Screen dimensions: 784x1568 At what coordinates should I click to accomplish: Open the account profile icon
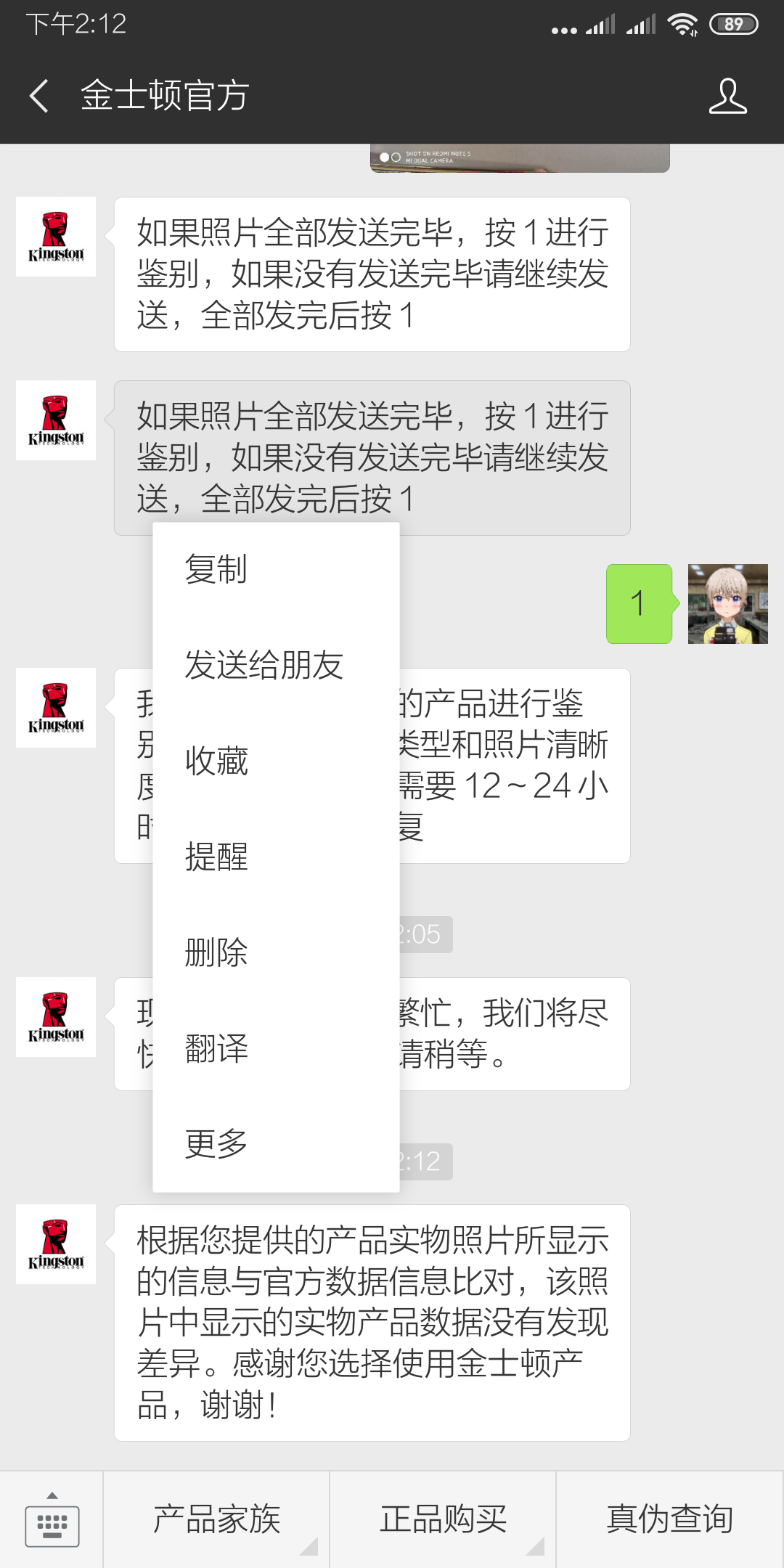tap(727, 96)
